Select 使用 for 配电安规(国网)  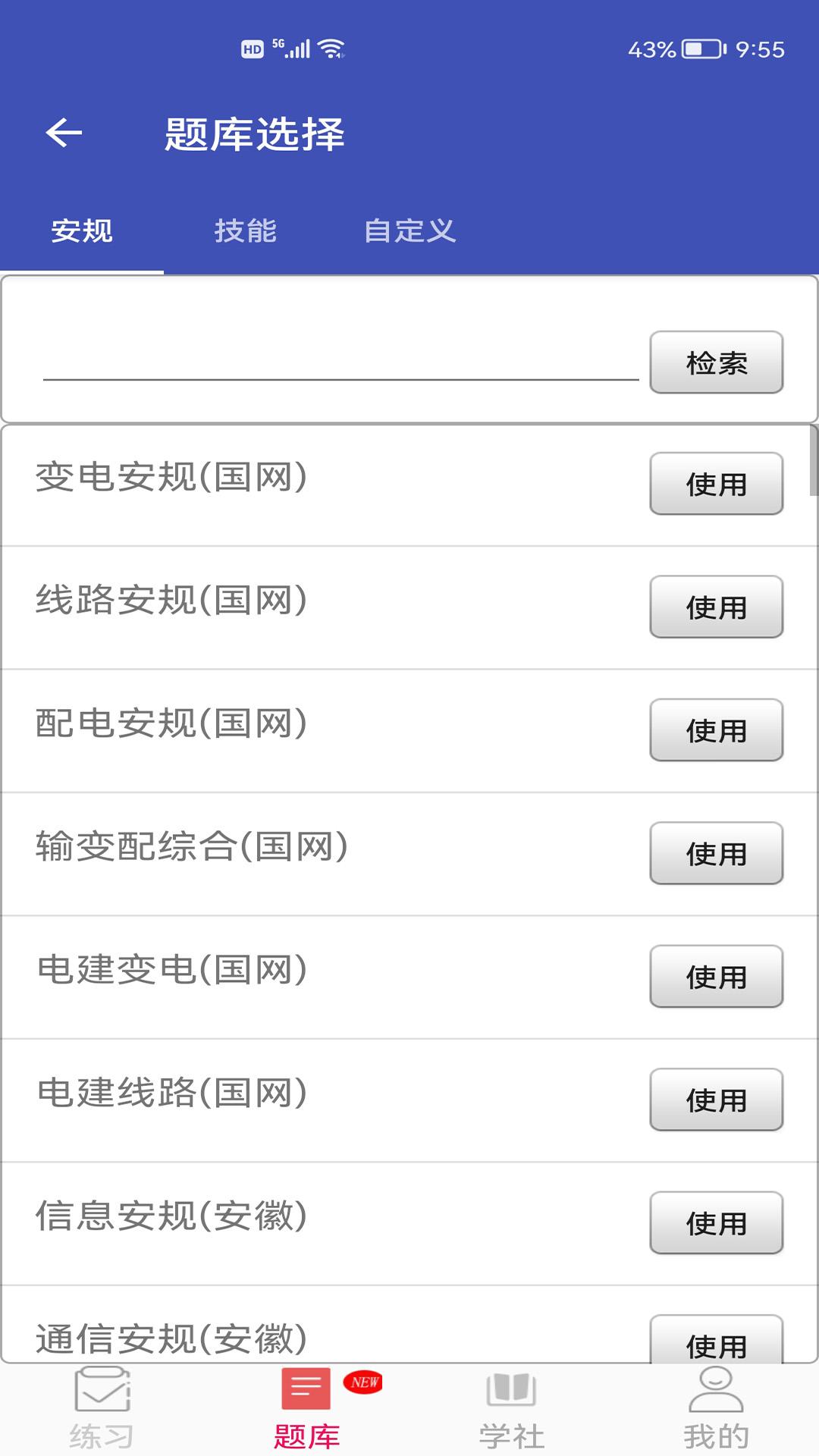coord(715,731)
